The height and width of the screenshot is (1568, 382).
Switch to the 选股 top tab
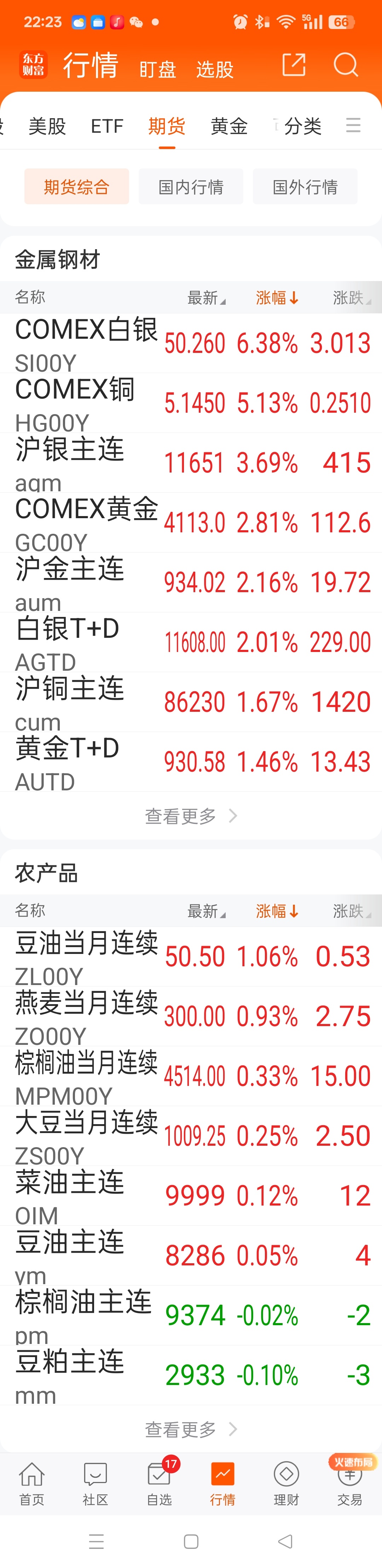(215, 69)
